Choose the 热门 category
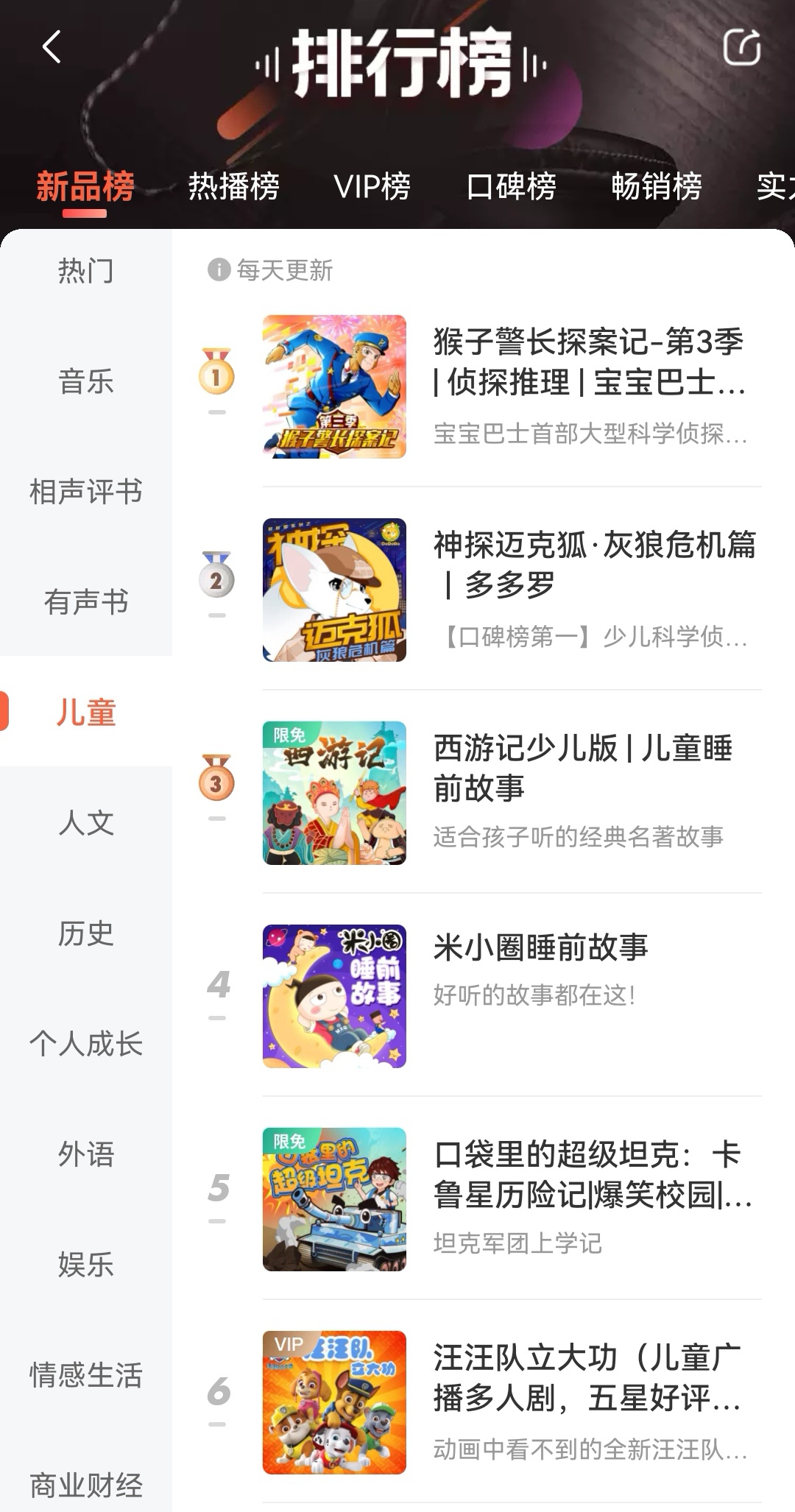The height and width of the screenshot is (1512, 795). coord(86,271)
